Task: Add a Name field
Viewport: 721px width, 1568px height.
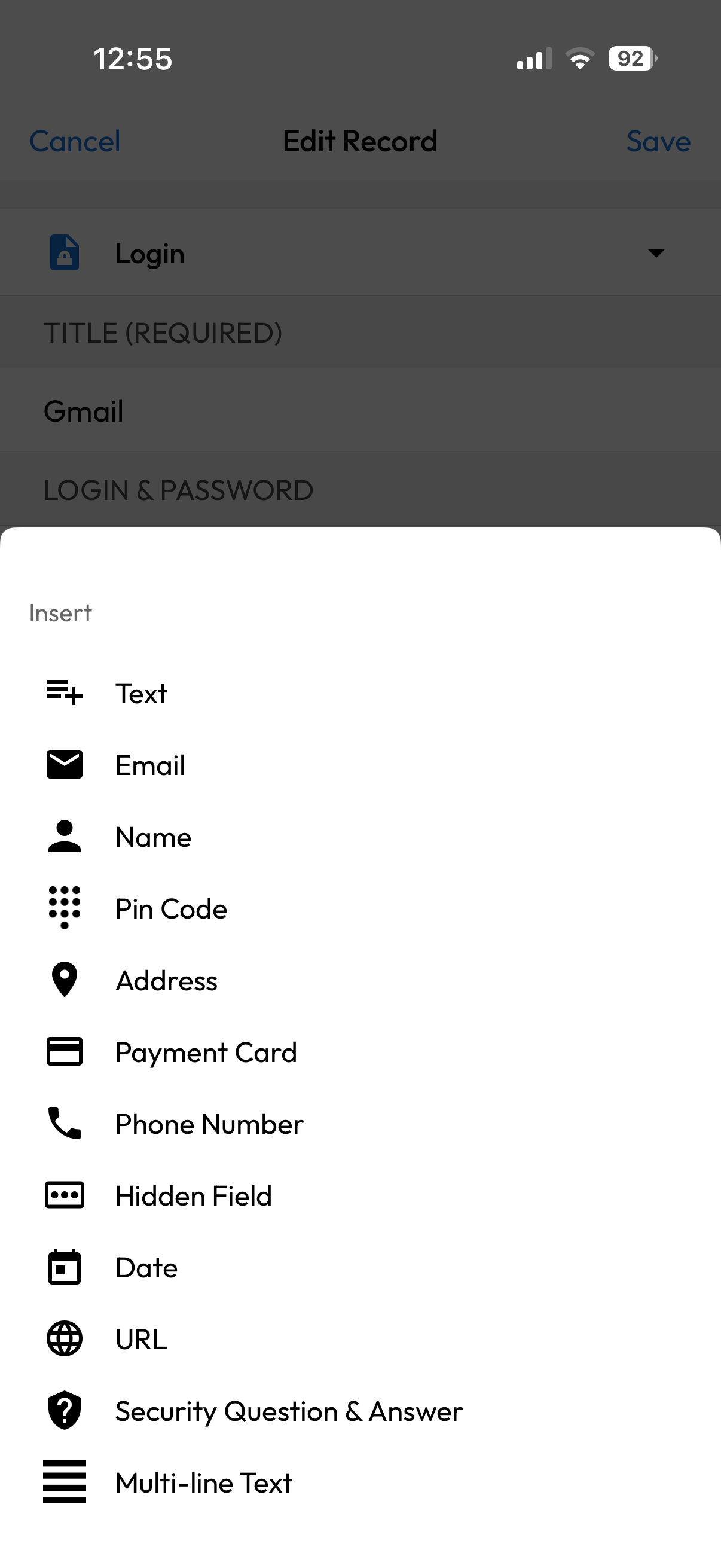Action: (360, 837)
